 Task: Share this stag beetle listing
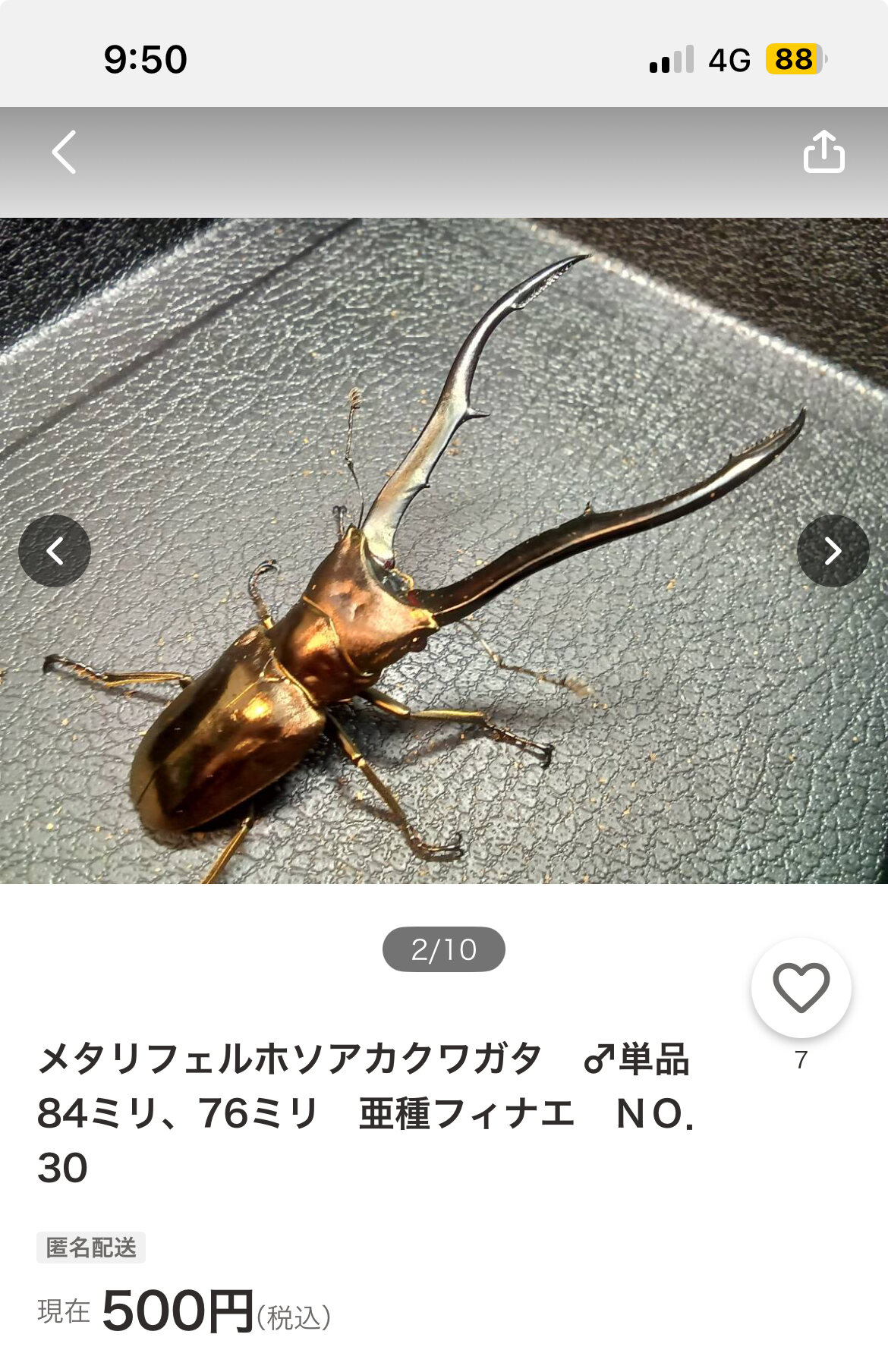[x=823, y=152]
